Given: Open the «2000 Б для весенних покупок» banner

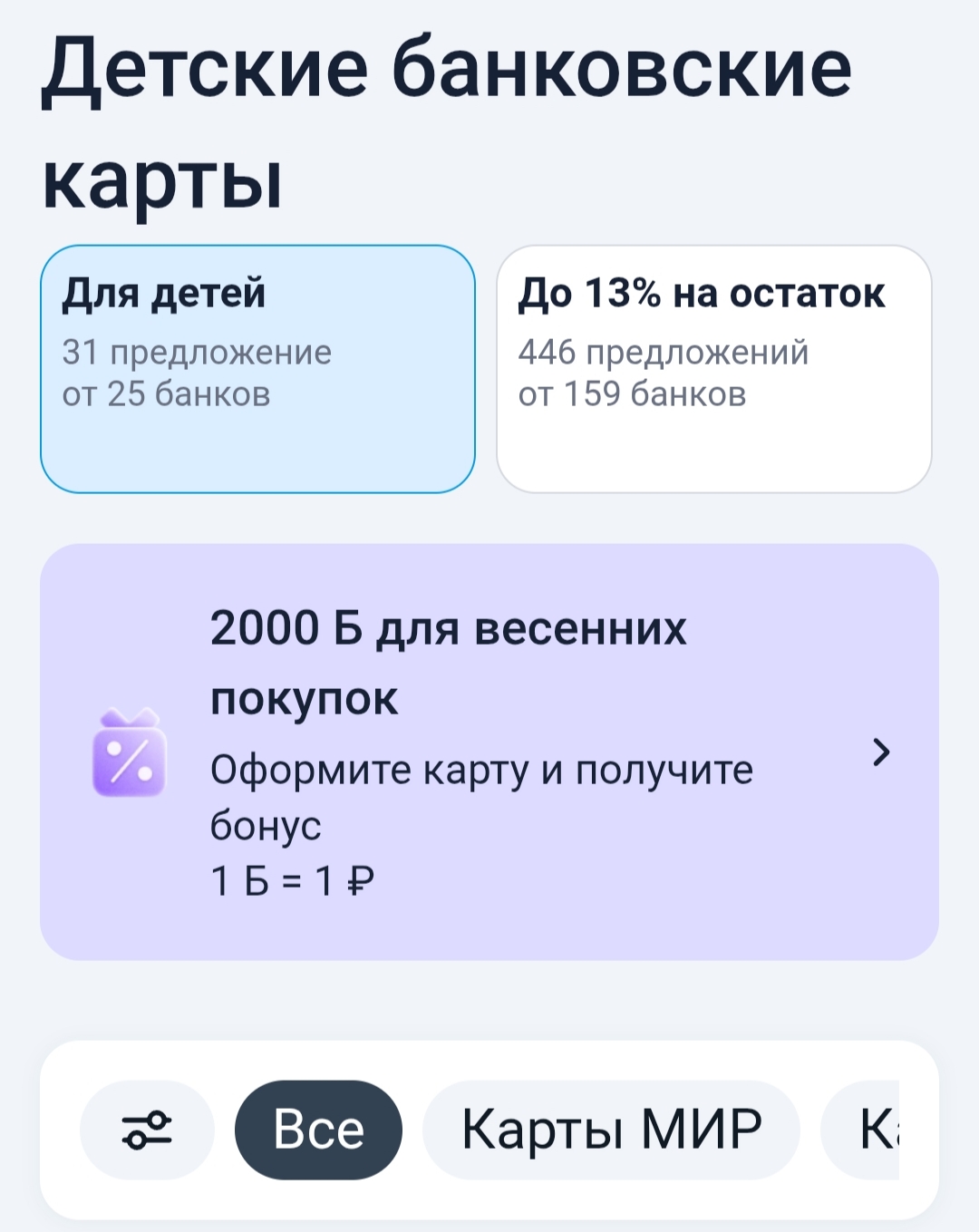Looking at the screenshot, I should 489,752.
